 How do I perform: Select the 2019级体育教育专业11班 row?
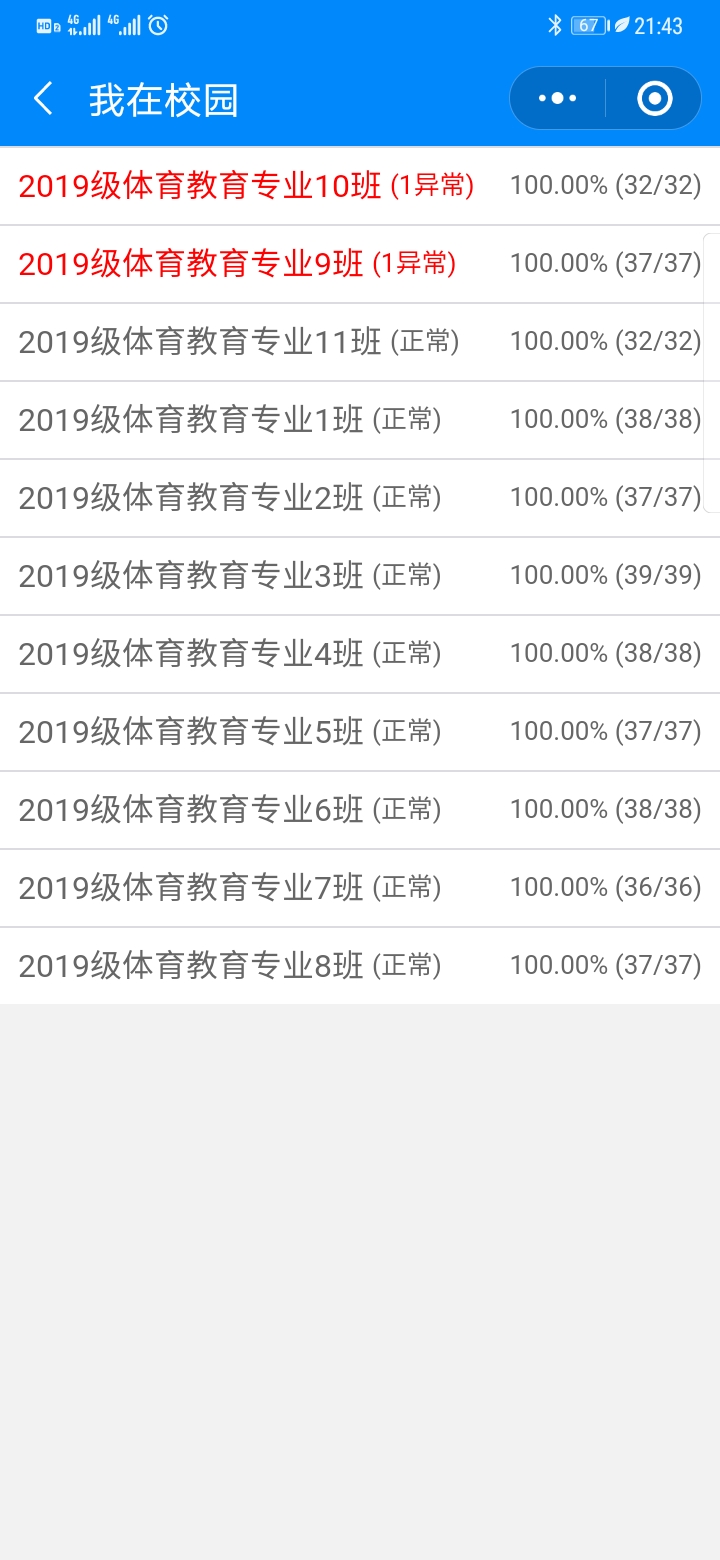pos(360,342)
